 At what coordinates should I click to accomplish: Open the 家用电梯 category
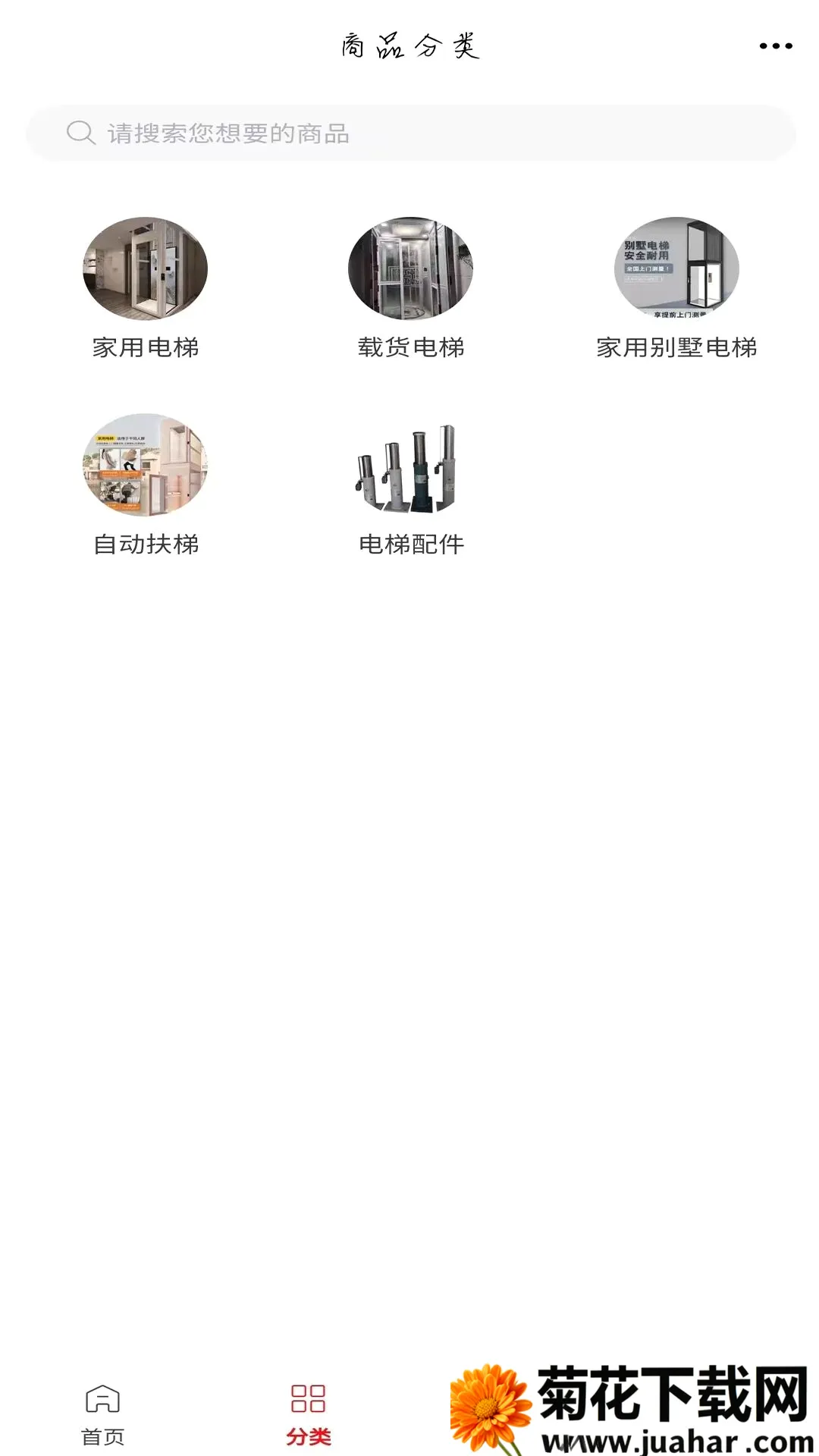[145, 288]
